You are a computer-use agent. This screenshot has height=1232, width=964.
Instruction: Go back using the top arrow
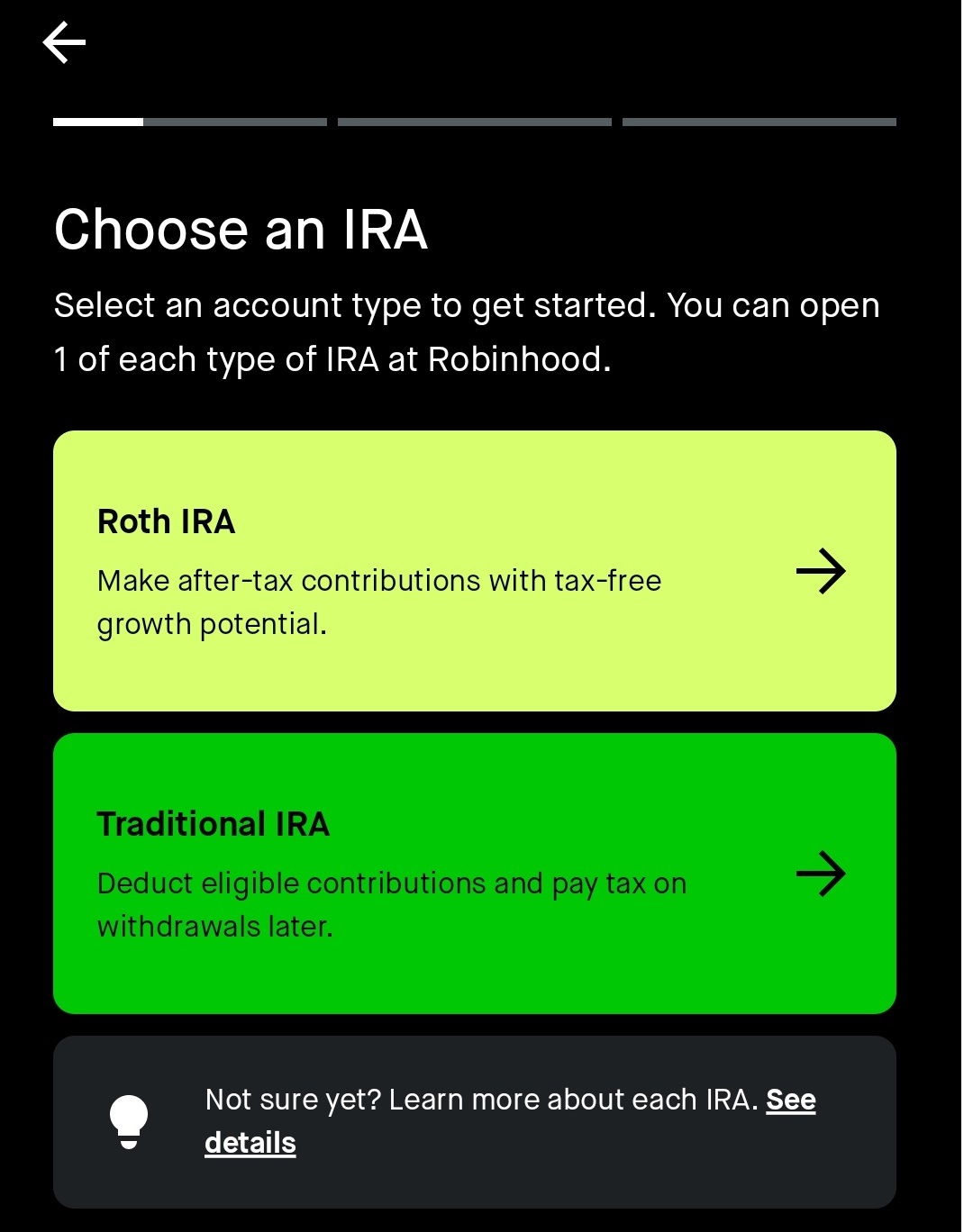[x=64, y=43]
